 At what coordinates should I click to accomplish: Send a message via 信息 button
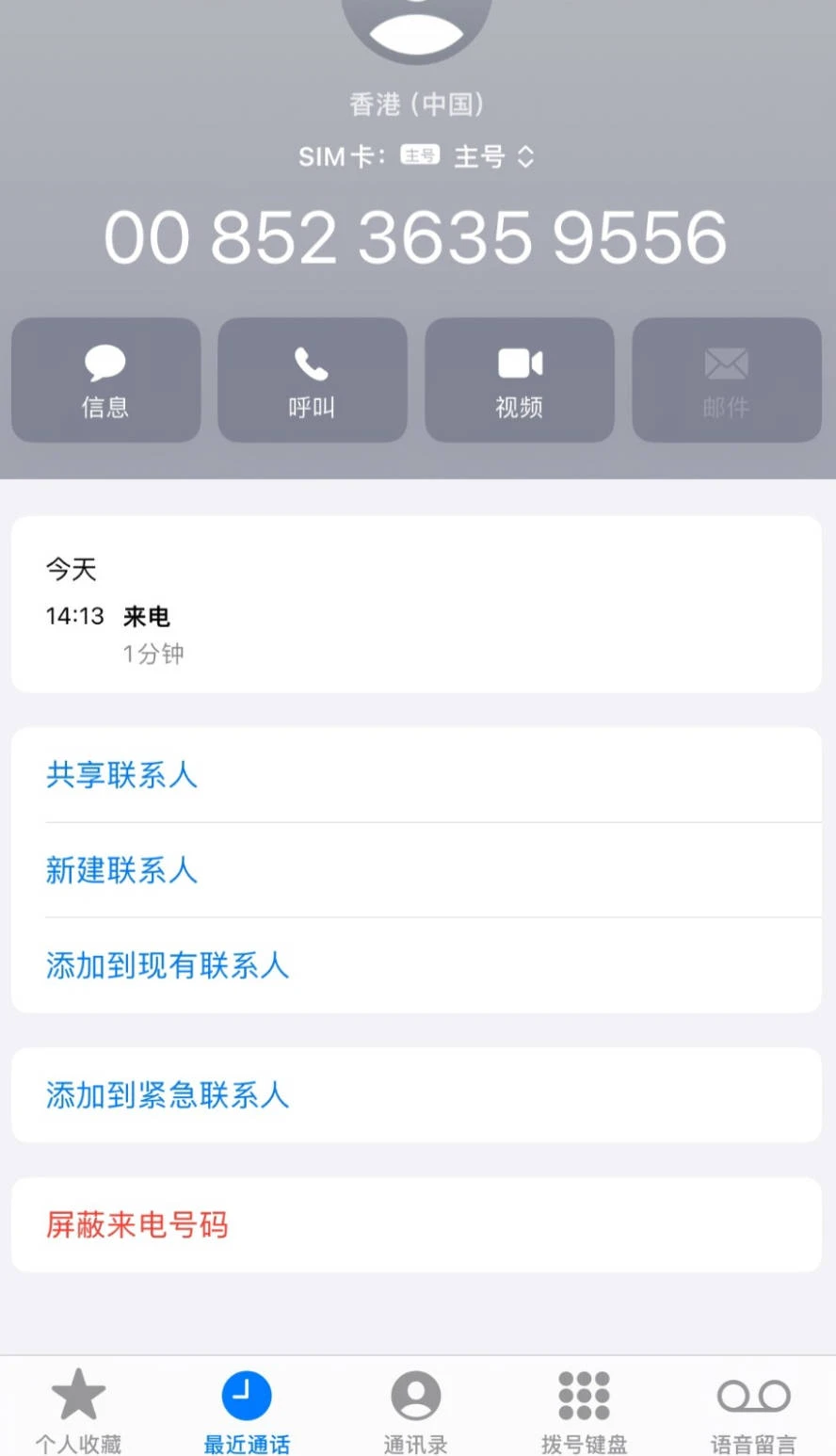(x=105, y=380)
